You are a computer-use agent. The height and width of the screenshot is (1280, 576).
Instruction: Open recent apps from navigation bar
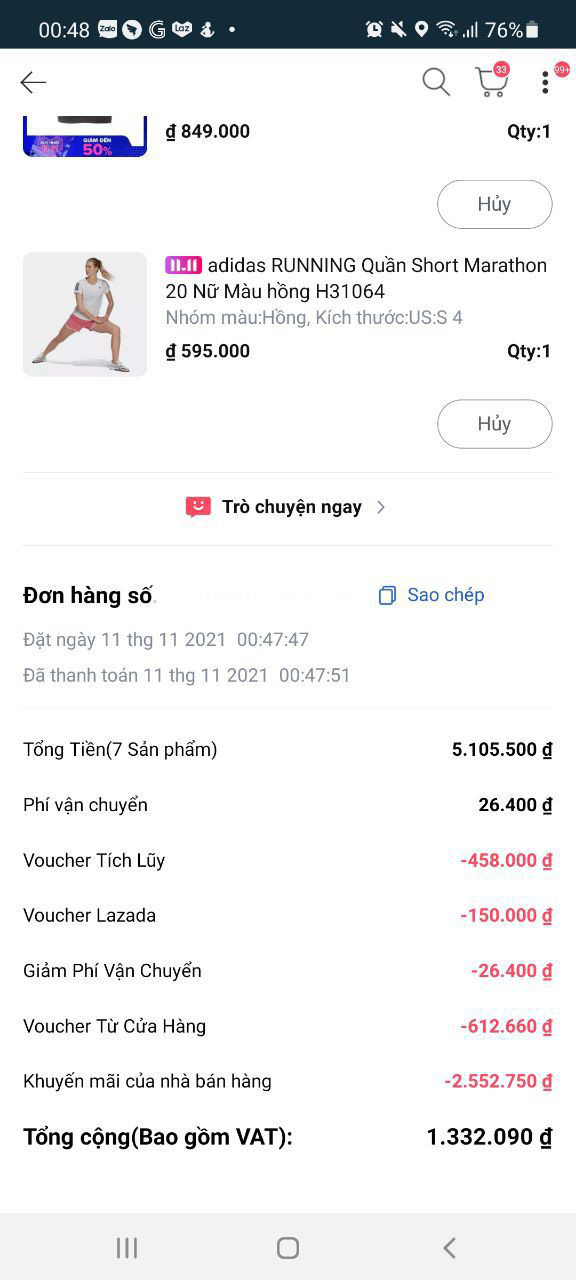(x=127, y=1247)
